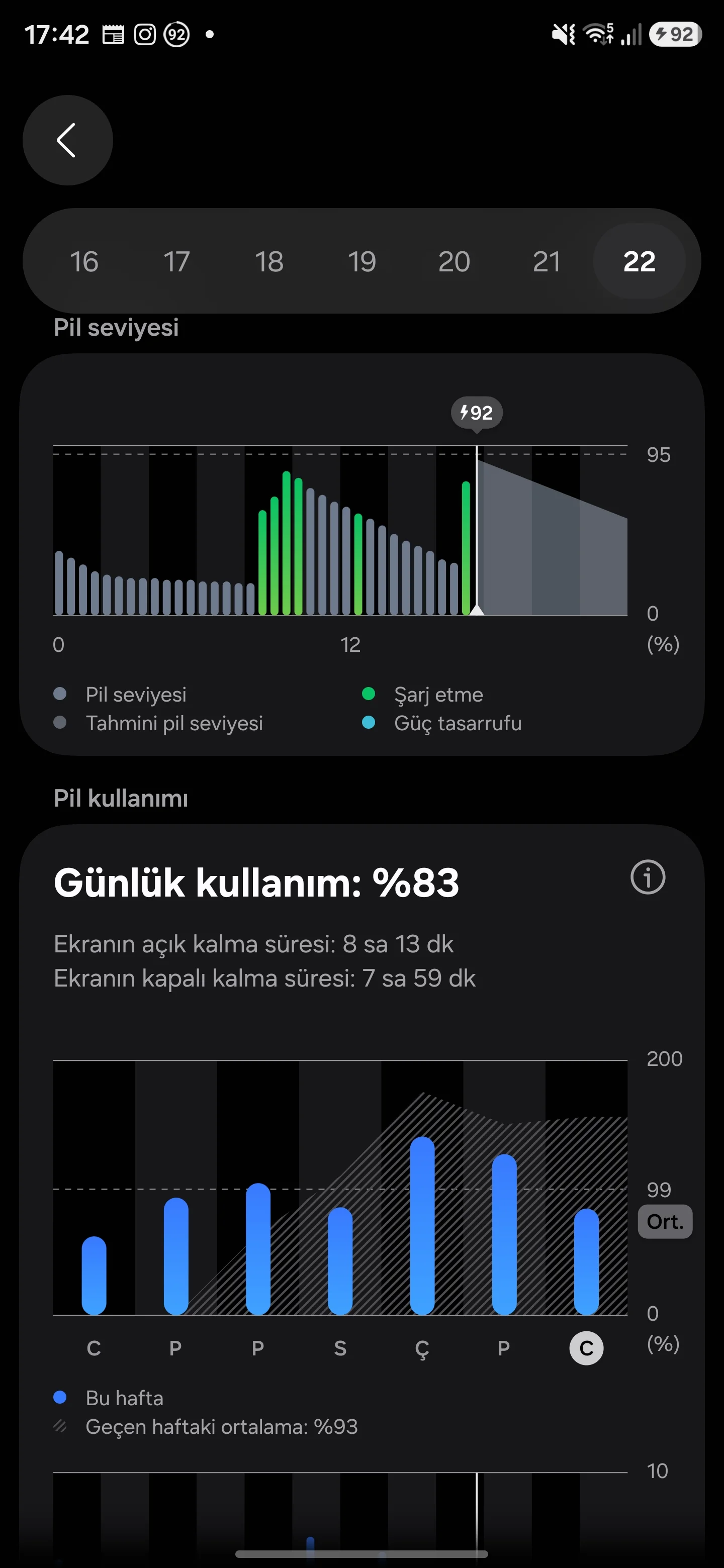Image resolution: width=724 pixels, height=1568 pixels.
Task: Select day 17 in date strip
Action: pos(176,262)
